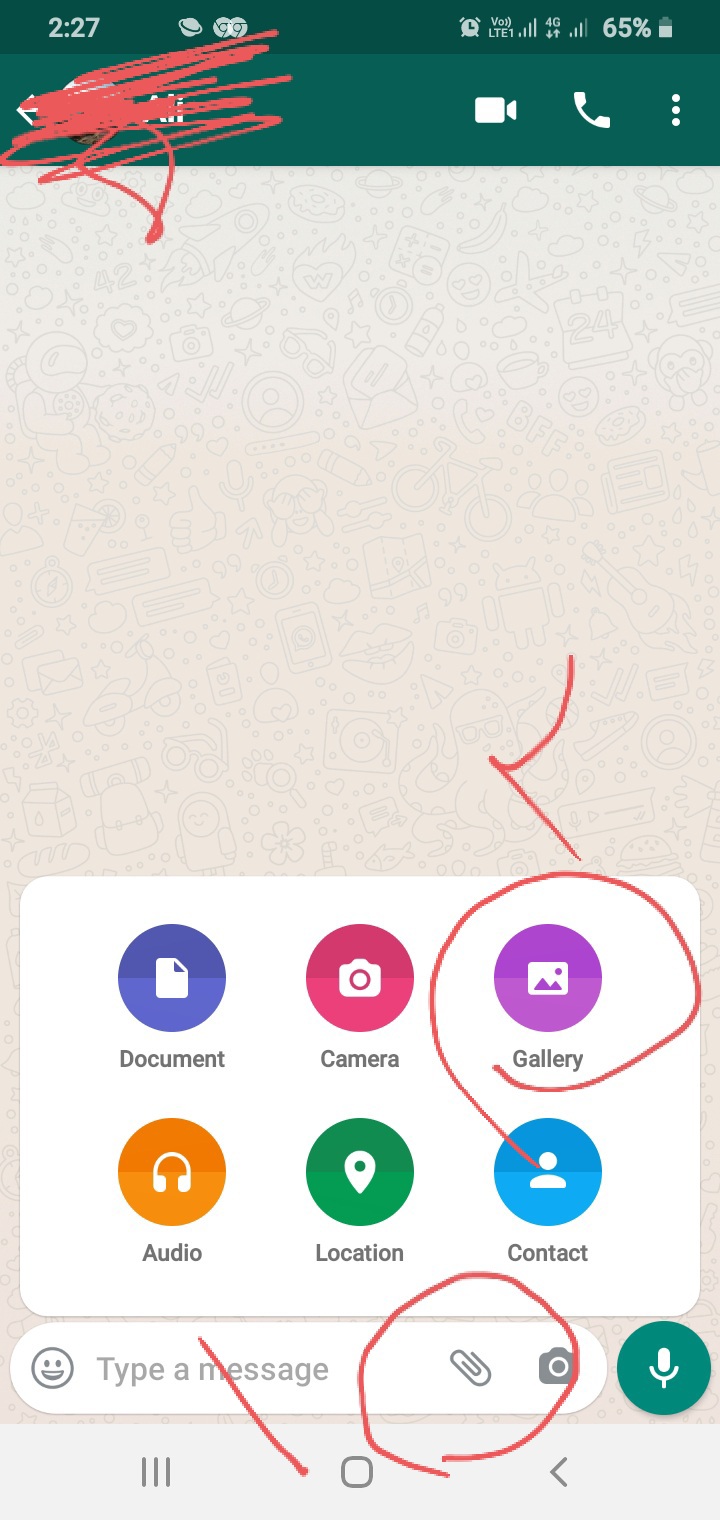Focus the Type a message field
720x1520 pixels.
pyautogui.click(x=250, y=1369)
